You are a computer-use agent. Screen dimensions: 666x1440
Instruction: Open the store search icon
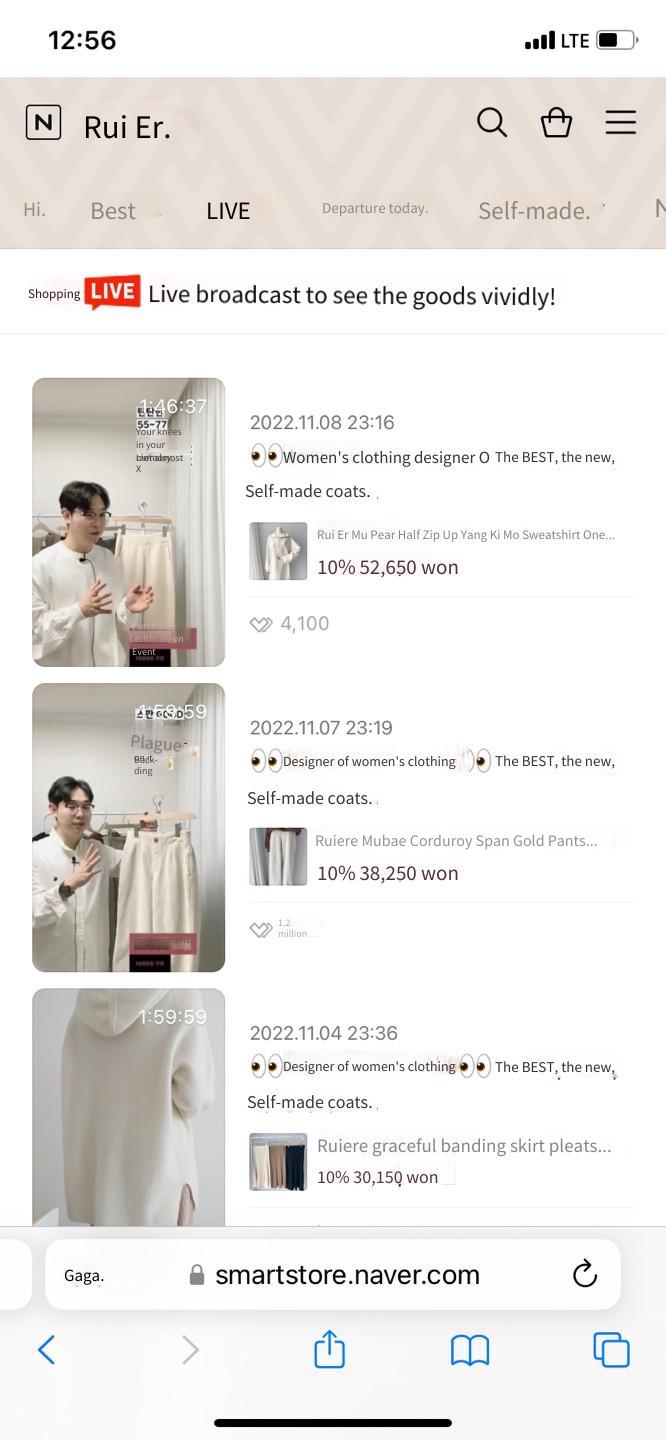point(491,123)
